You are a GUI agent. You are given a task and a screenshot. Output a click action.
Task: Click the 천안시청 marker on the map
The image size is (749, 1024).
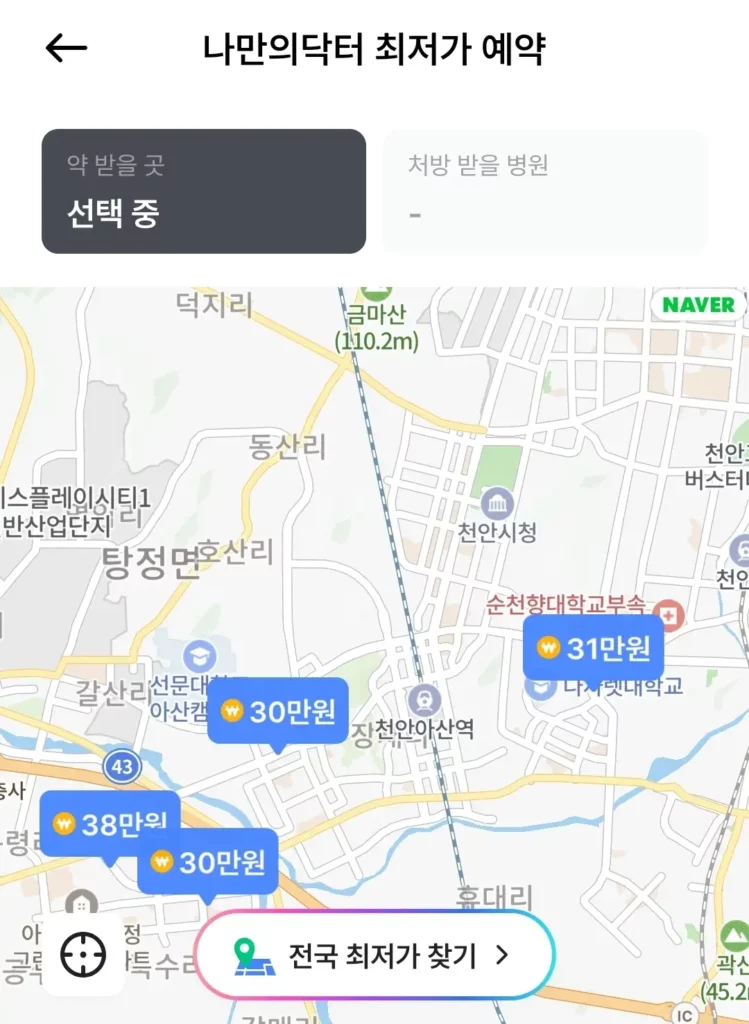pyautogui.click(x=496, y=505)
